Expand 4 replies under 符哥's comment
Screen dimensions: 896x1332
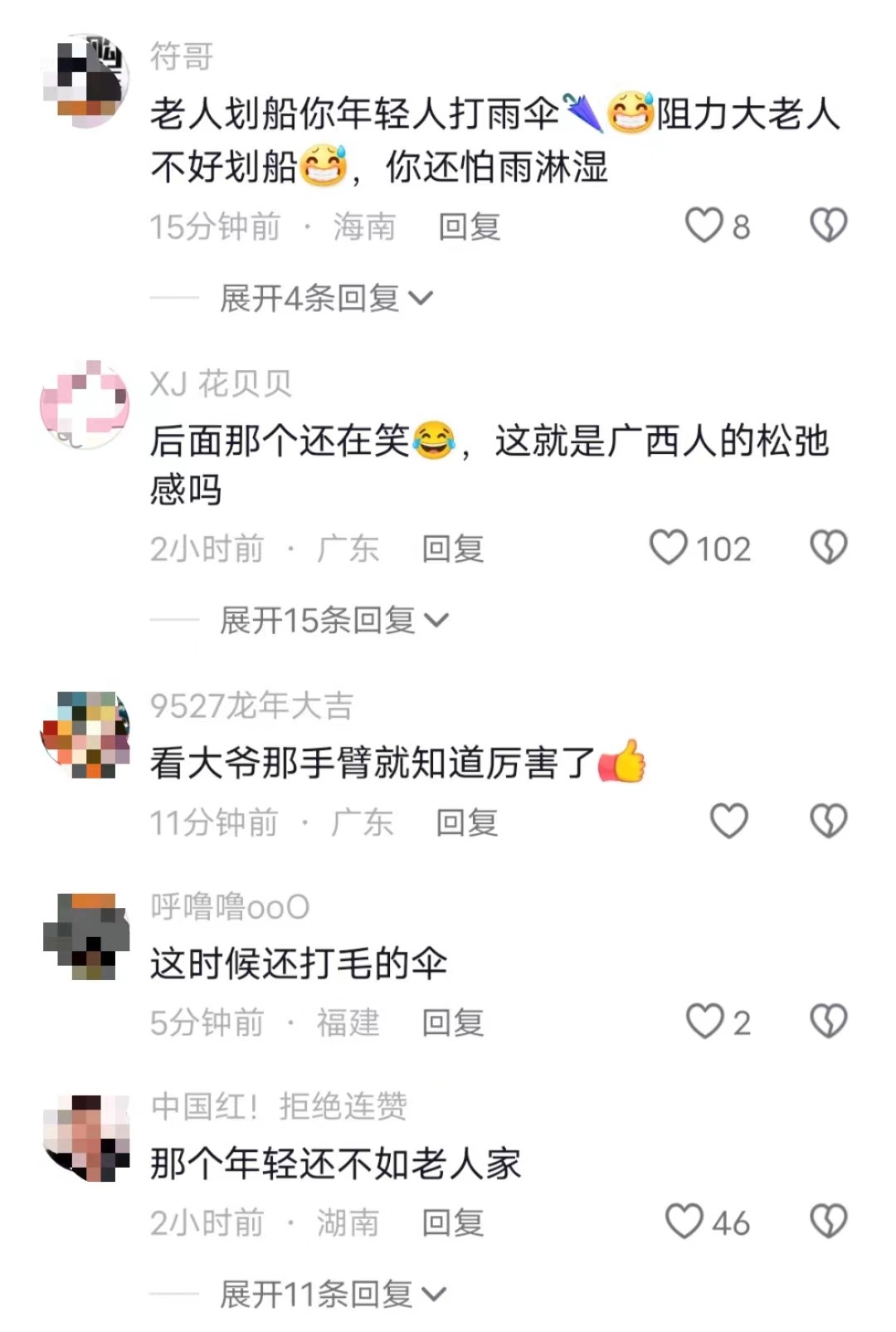point(325,298)
